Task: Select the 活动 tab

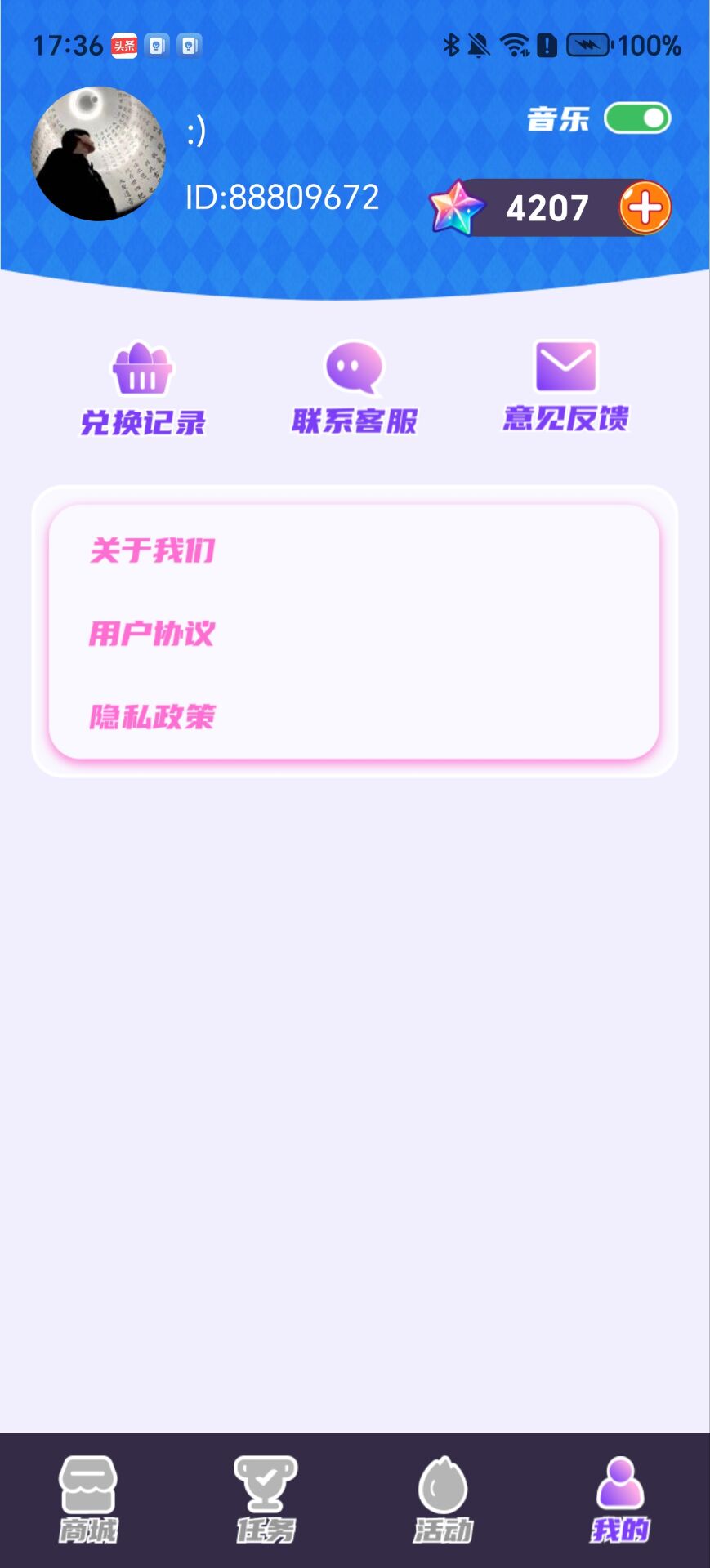Action: click(x=443, y=1499)
